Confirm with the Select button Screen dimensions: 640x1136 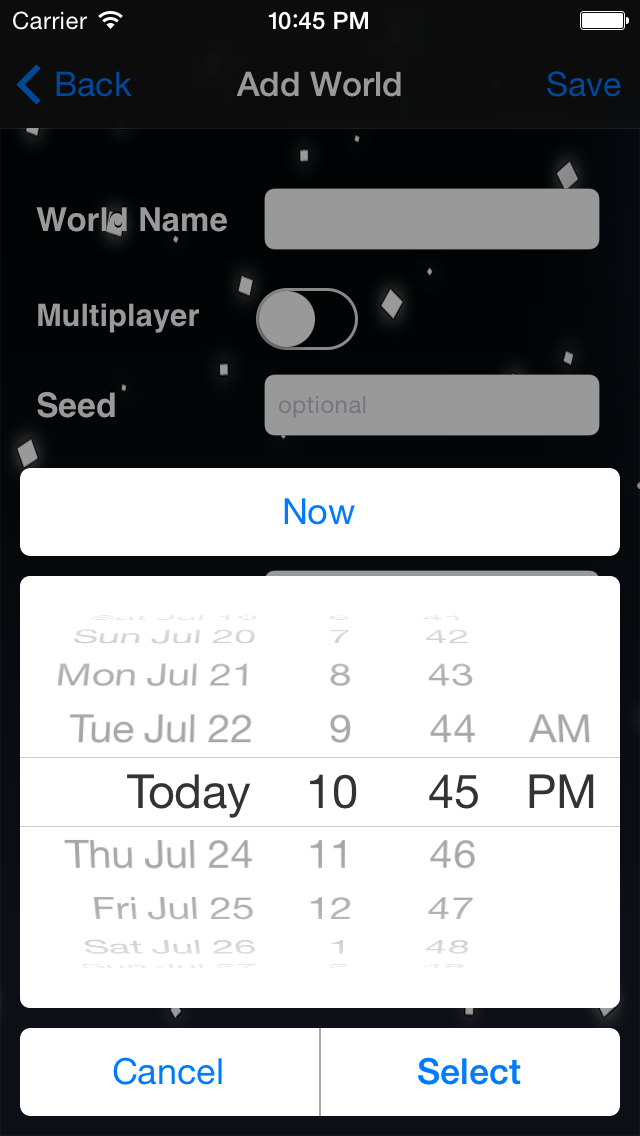[x=470, y=1072]
